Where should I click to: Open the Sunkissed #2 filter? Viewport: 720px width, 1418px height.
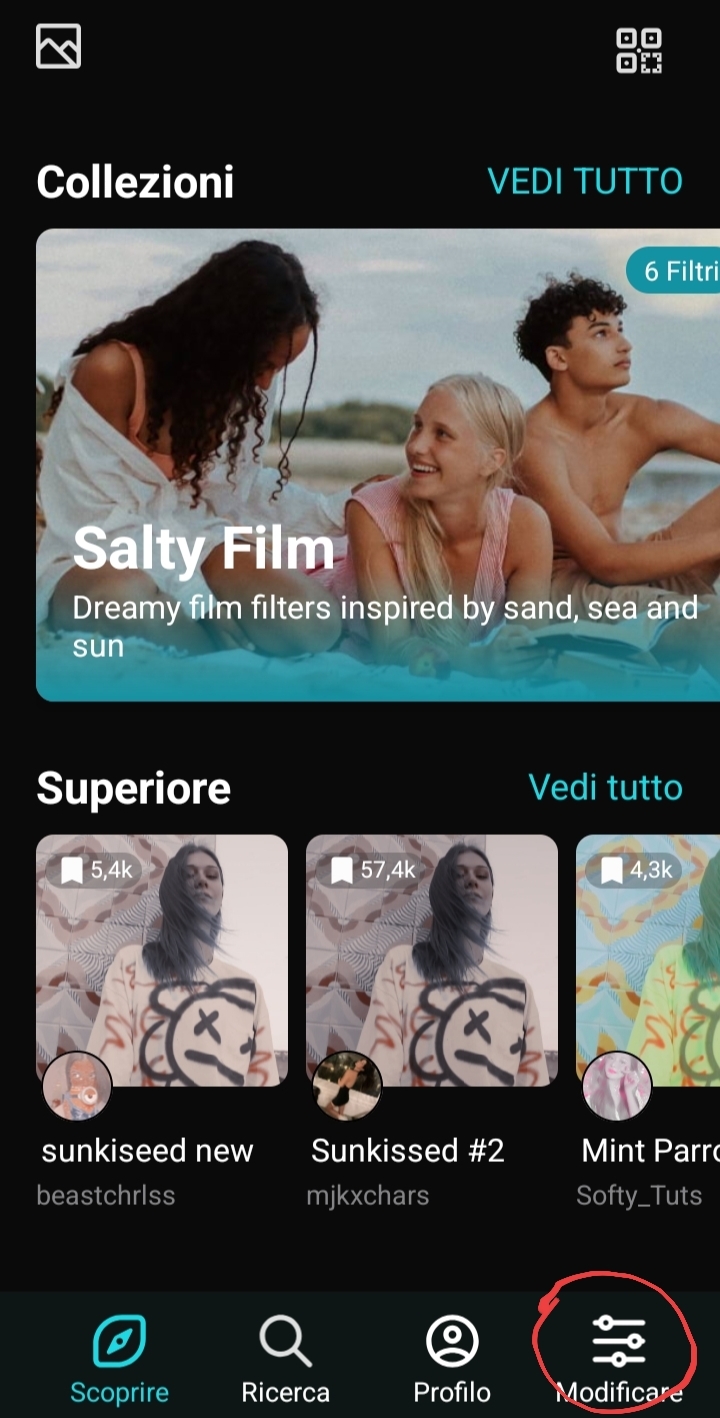[431, 960]
